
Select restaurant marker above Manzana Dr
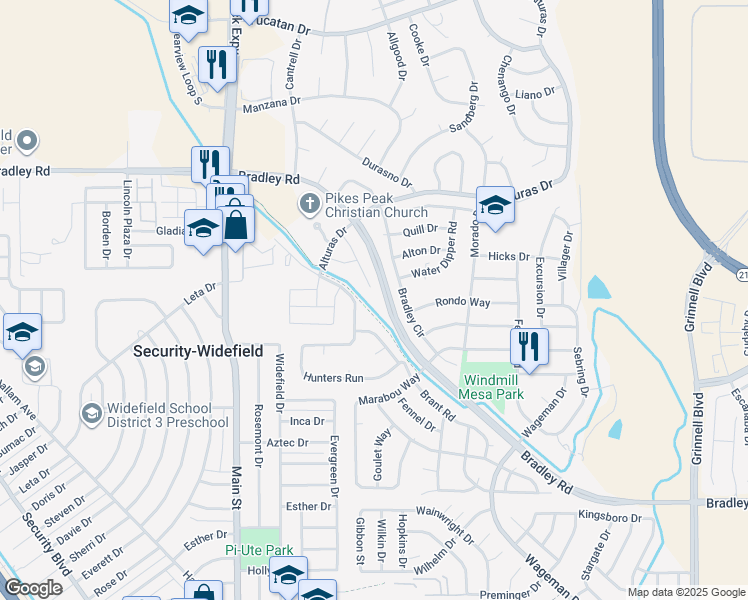[x=217, y=65]
